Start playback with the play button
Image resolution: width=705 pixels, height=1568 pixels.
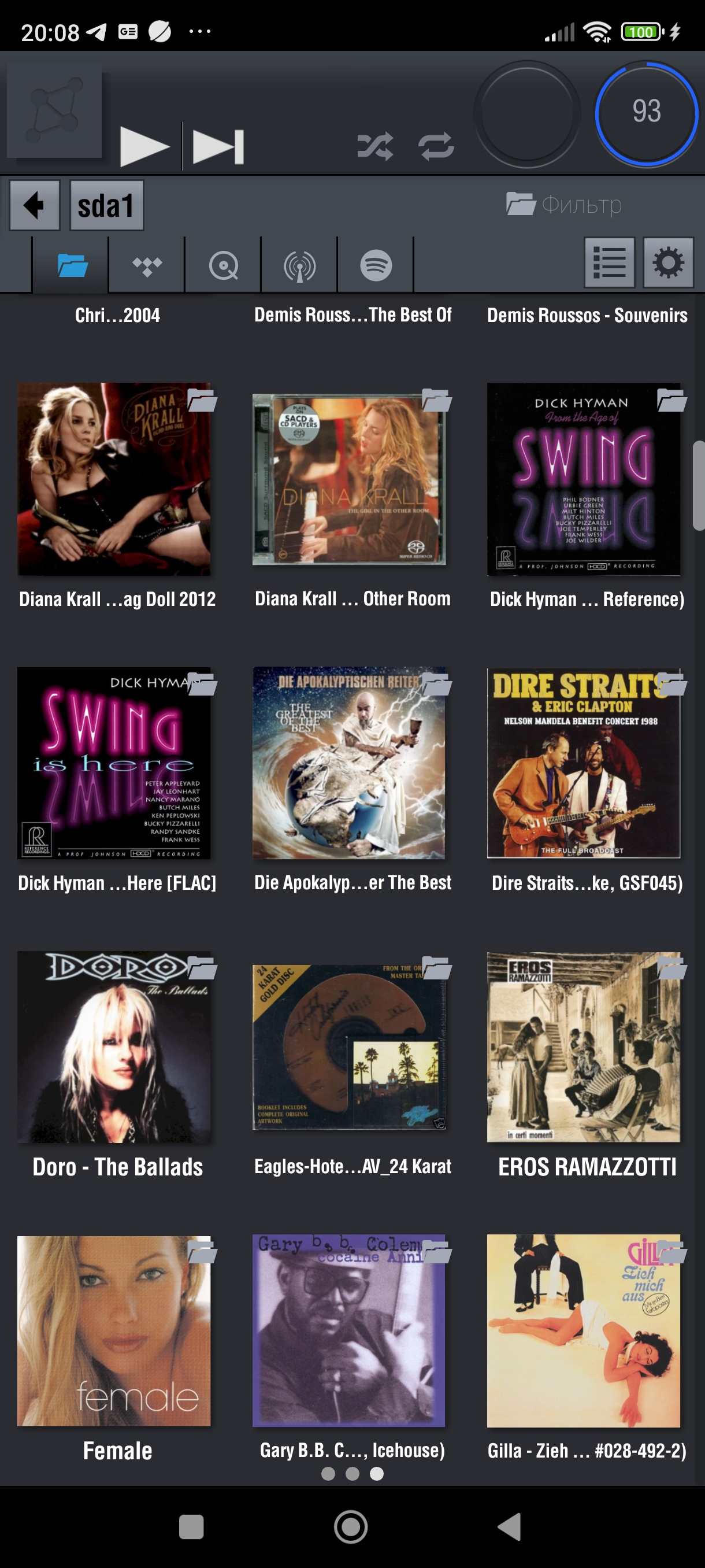pyautogui.click(x=143, y=146)
